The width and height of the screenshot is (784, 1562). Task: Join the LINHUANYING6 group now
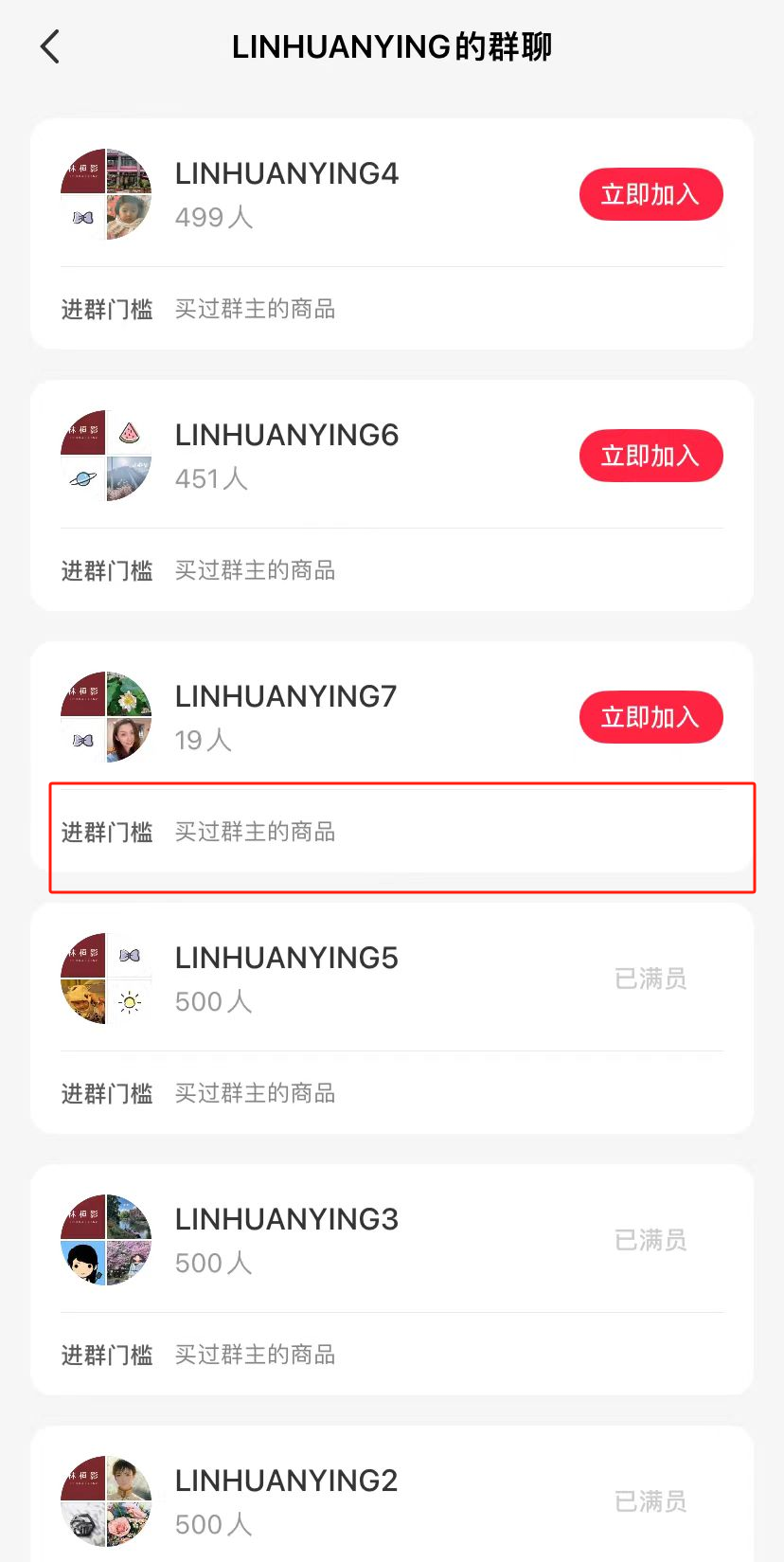tap(650, 456)
